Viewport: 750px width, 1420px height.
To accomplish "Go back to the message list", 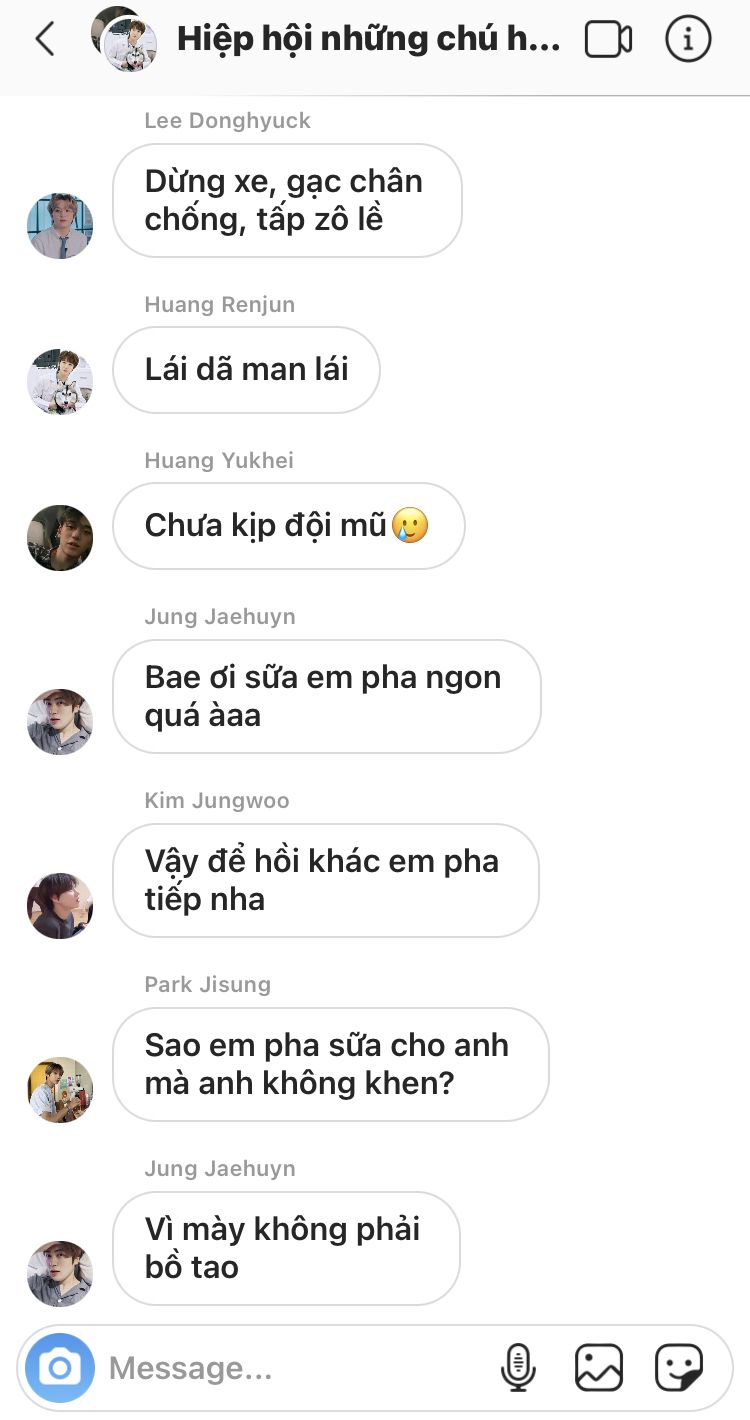I will click(x=44, y=40).
